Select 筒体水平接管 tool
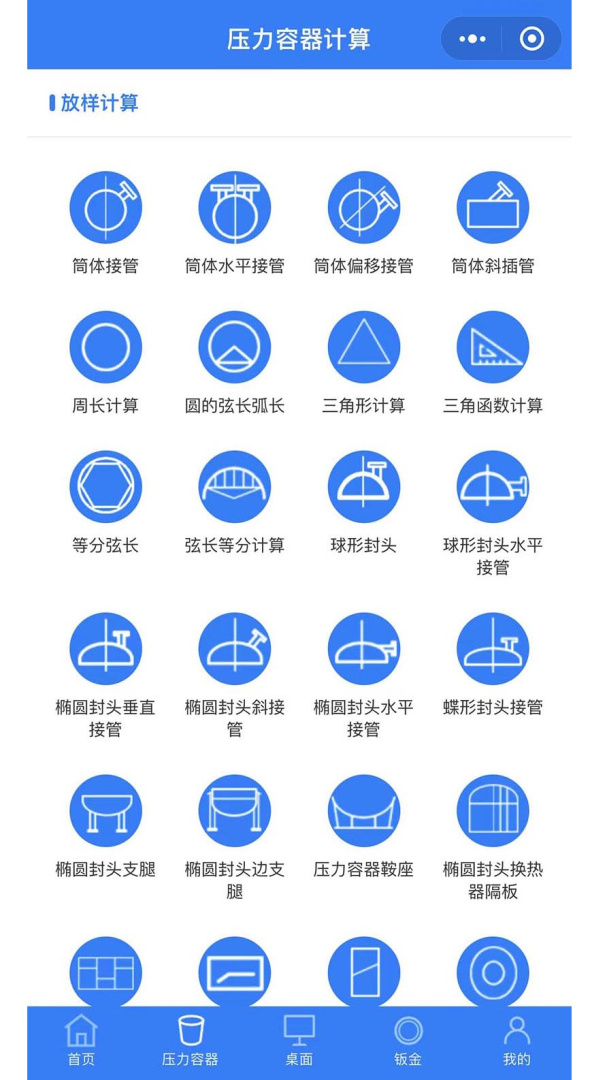Screen dimensions: 607x1080 point(234,208)
